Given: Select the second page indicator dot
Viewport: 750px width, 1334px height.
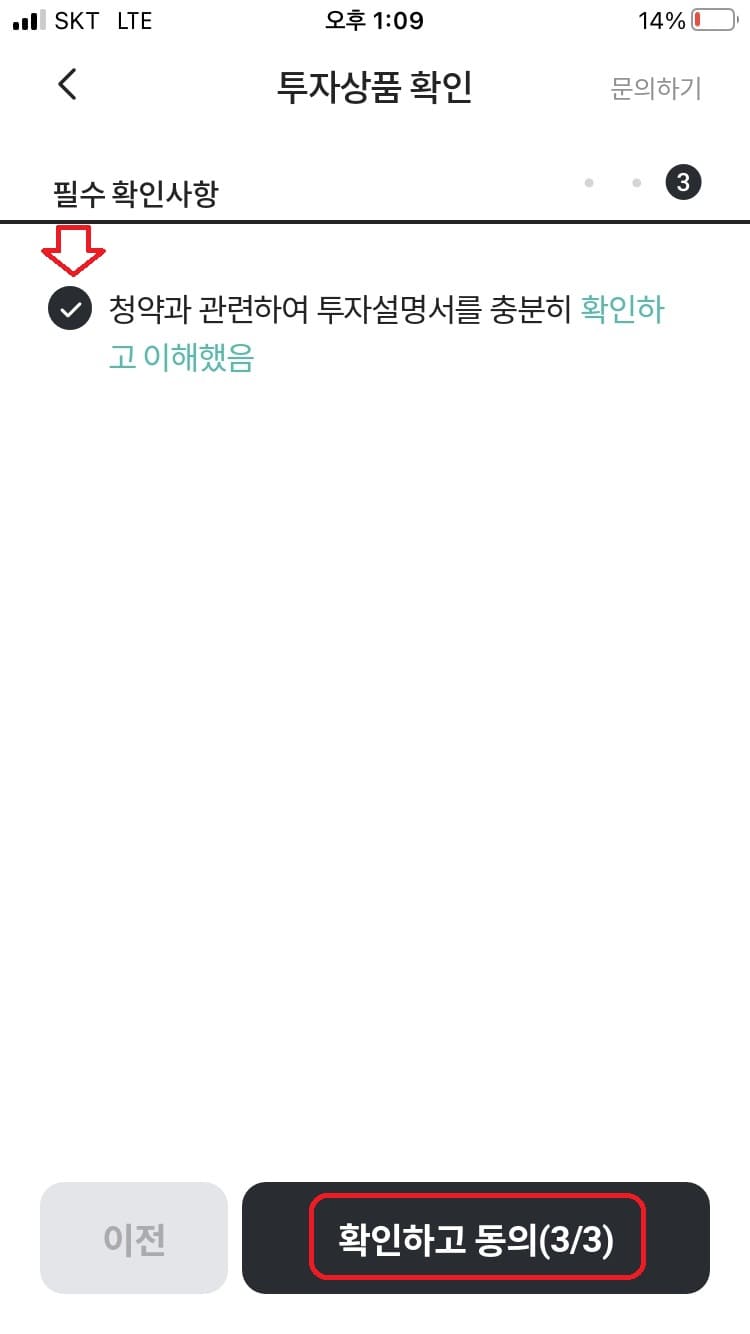Looking at the screenshot, I should pyautogui.click(x=636, y=182).
